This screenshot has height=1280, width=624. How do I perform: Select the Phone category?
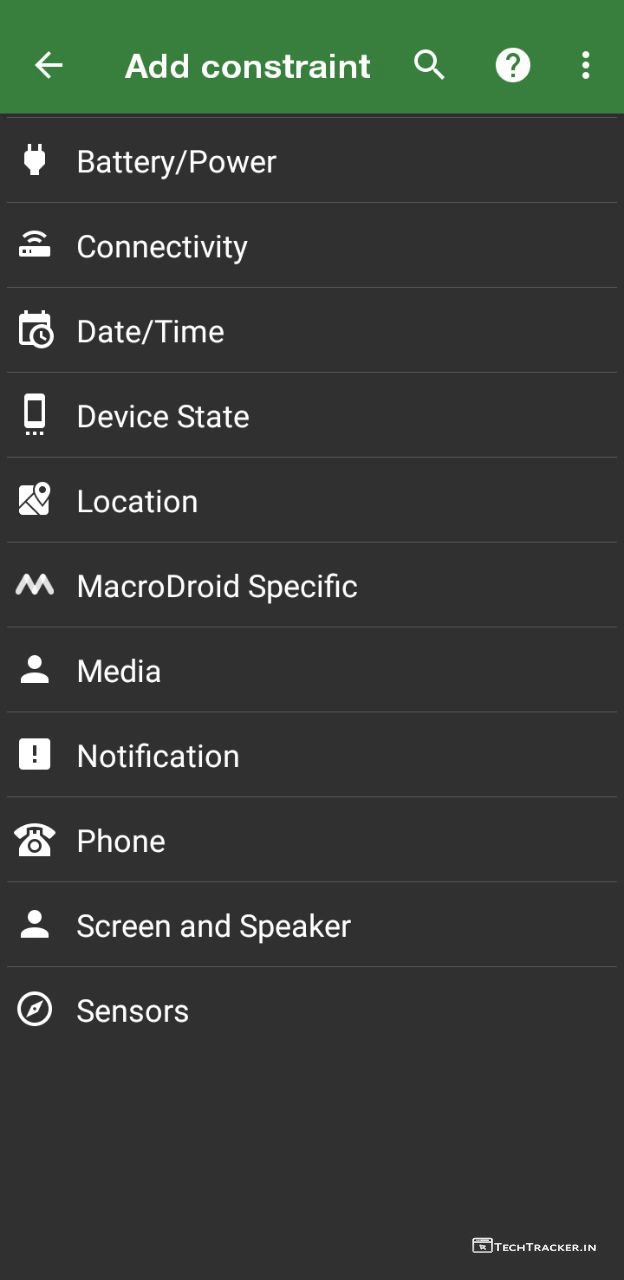(121, 842)
